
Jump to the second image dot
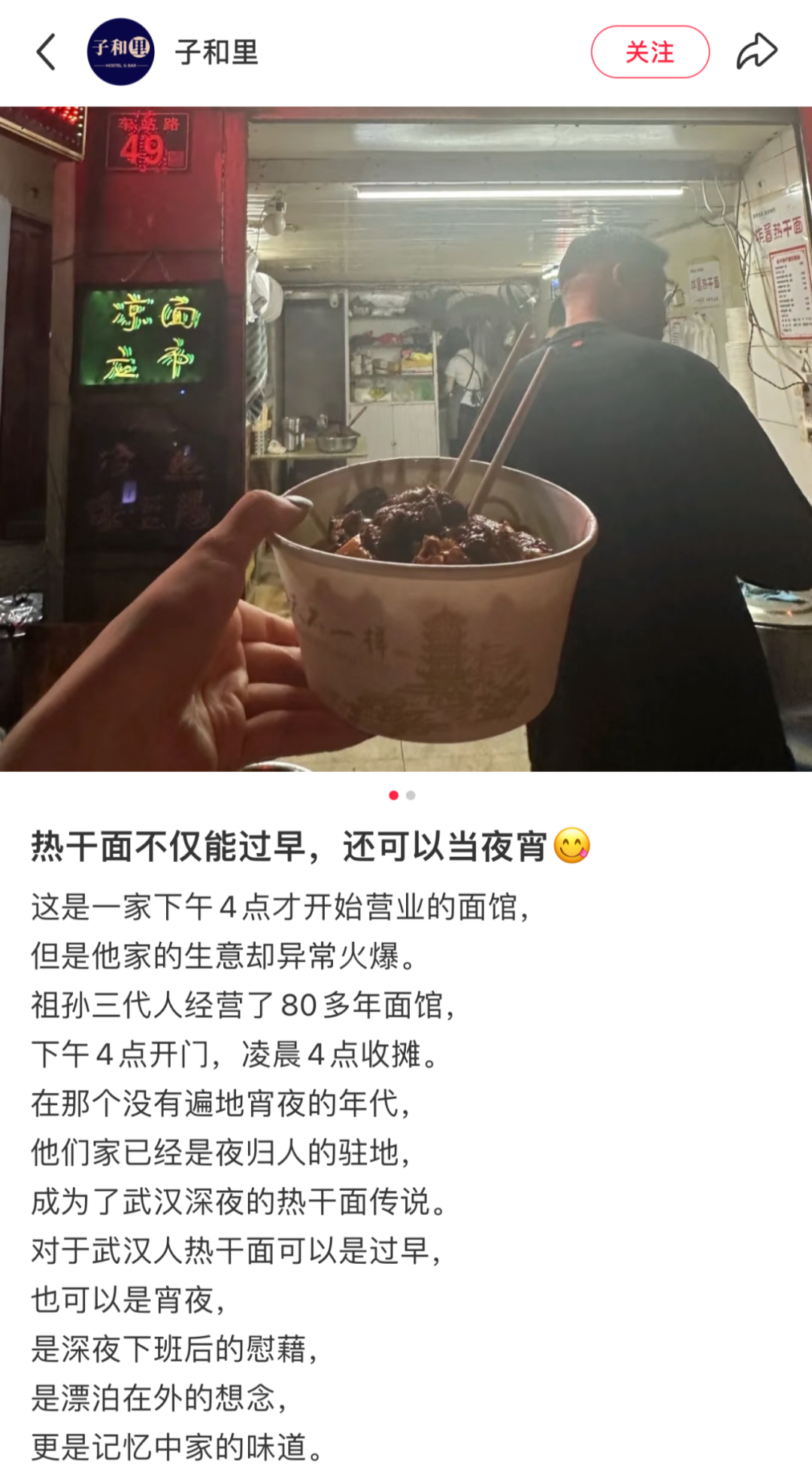point(411,795)
